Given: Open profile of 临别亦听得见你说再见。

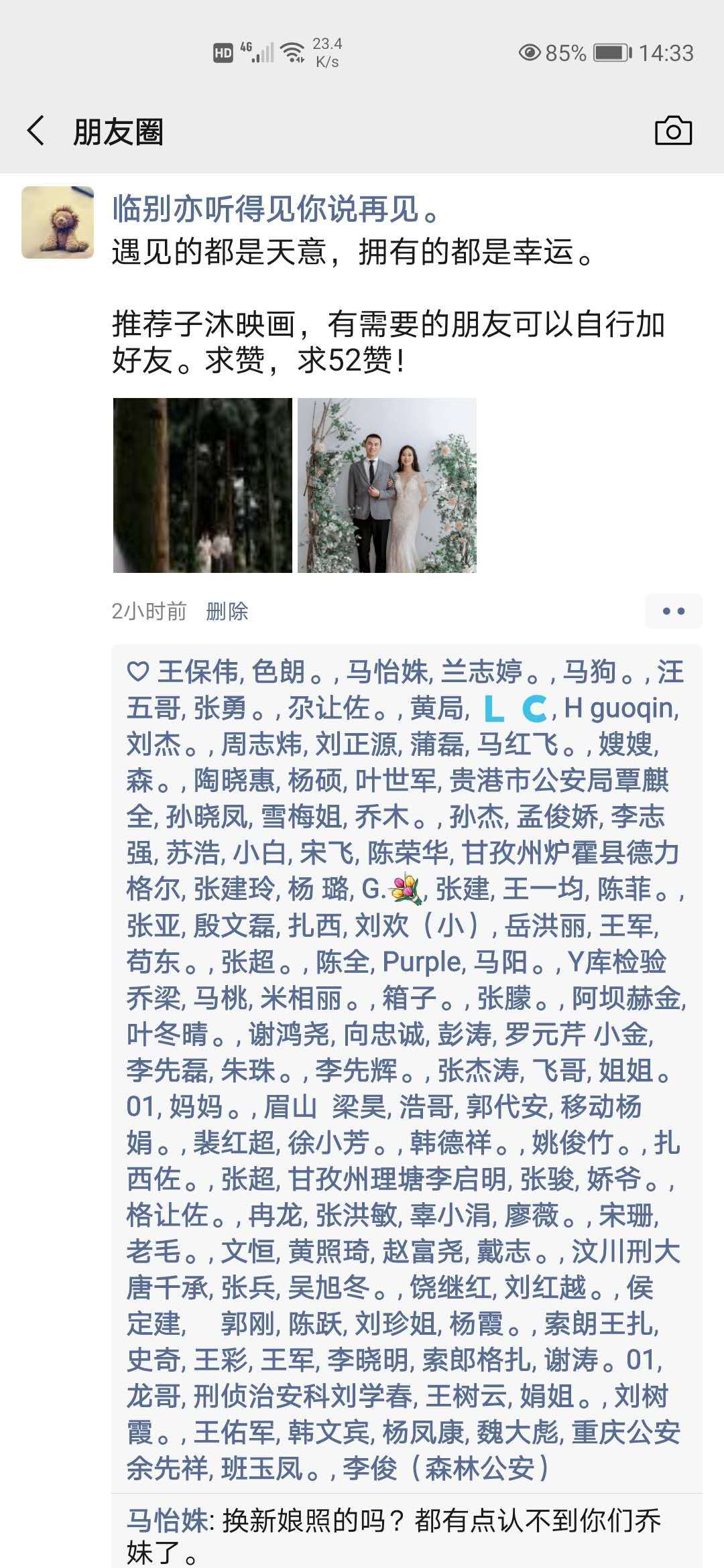Looking at the screenshot, I should click(x=275, y=208).
